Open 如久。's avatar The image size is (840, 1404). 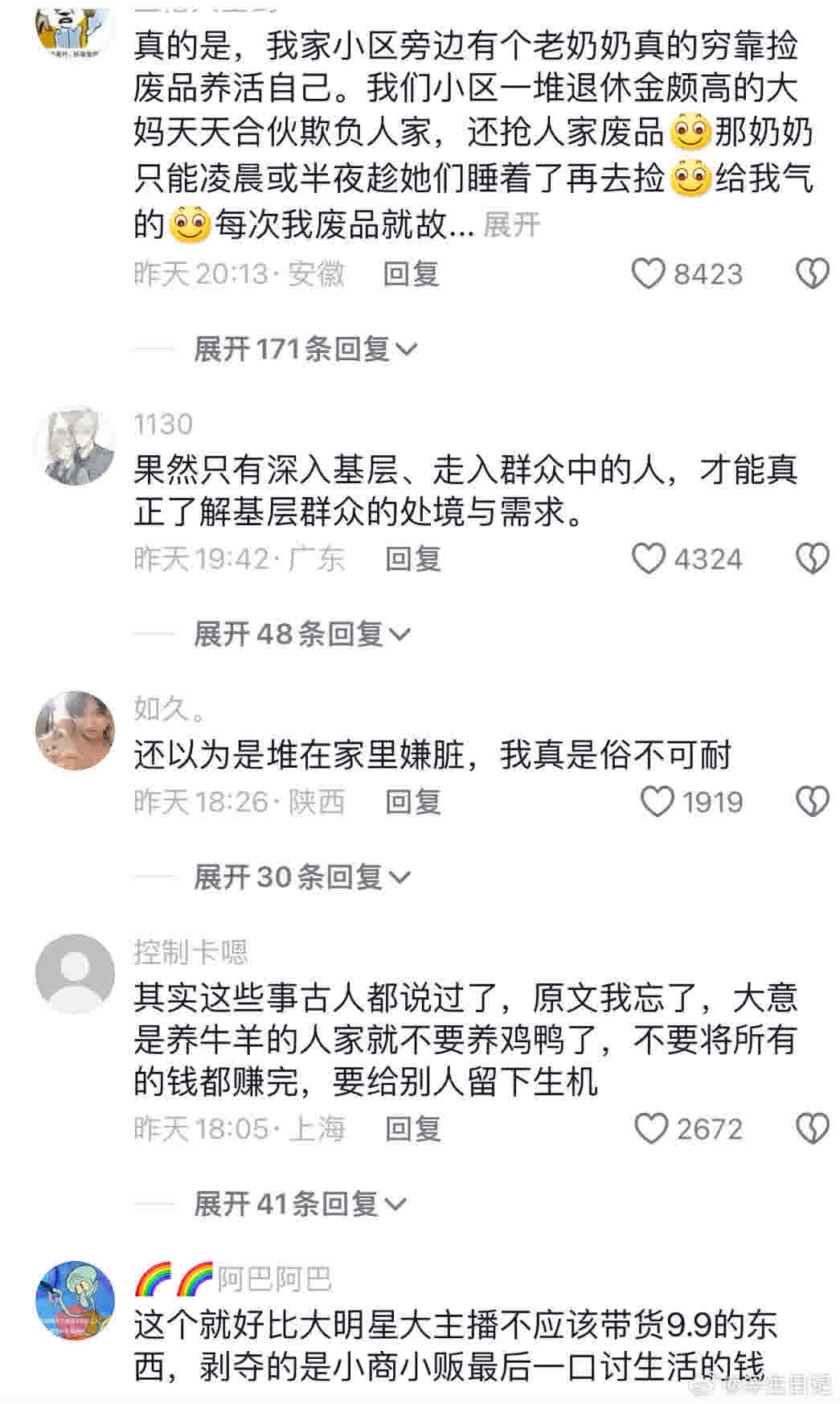click(x=75, y=731)
